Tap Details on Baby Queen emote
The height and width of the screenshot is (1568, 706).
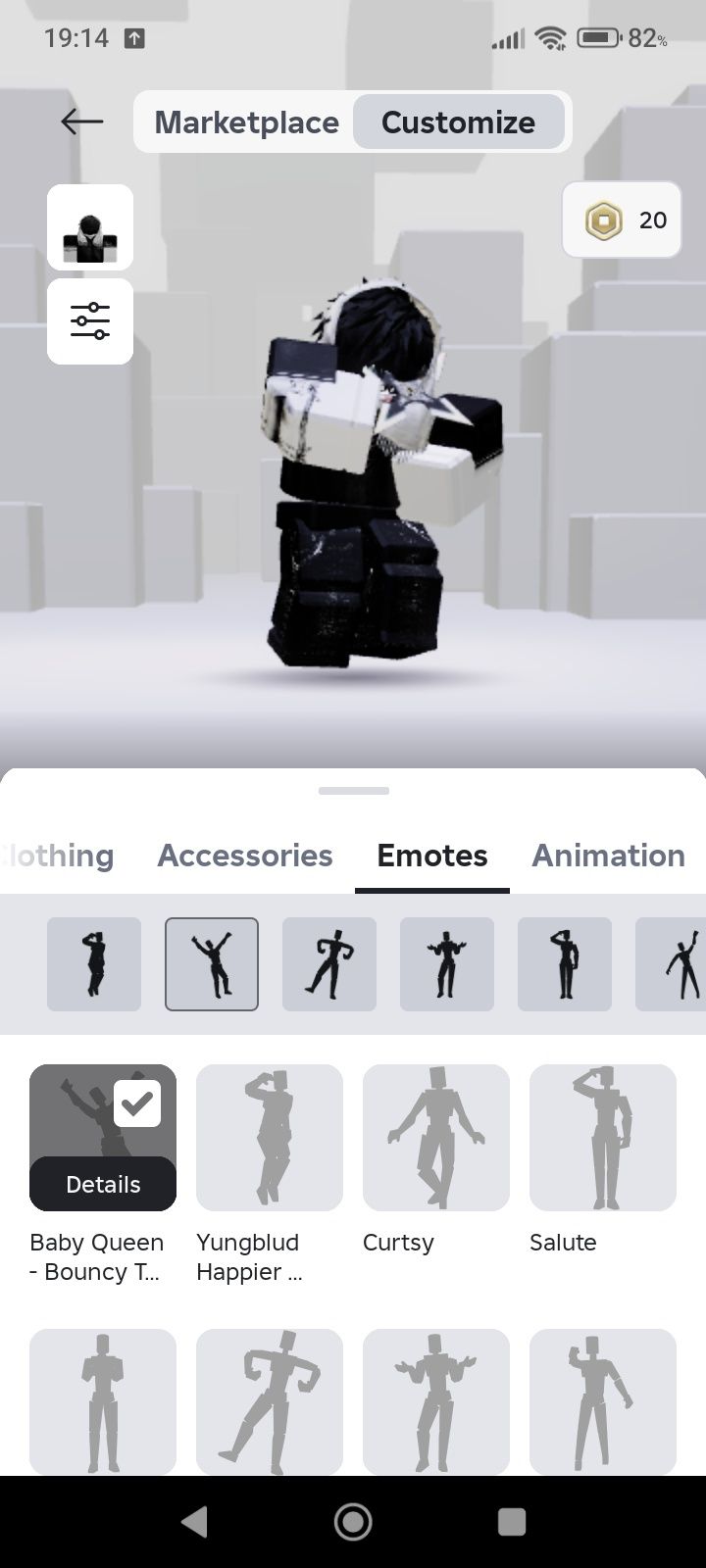(103, 1184)
